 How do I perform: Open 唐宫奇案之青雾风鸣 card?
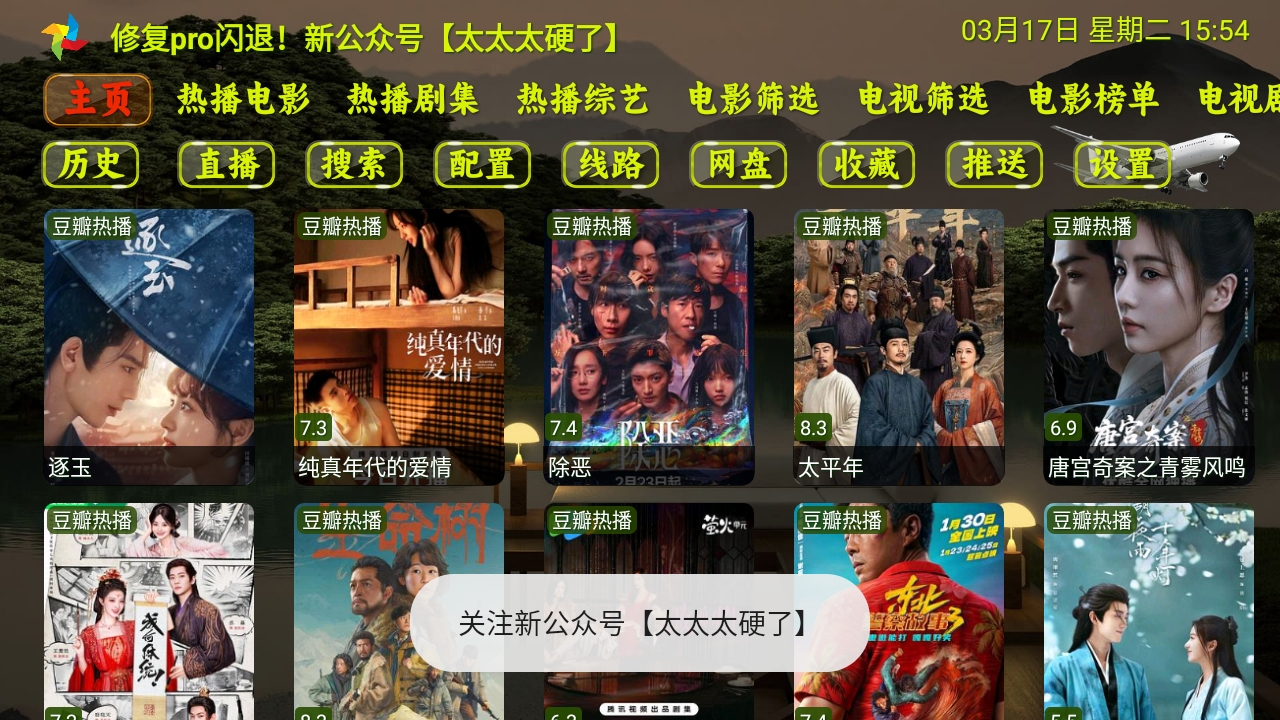[1149, 347]
